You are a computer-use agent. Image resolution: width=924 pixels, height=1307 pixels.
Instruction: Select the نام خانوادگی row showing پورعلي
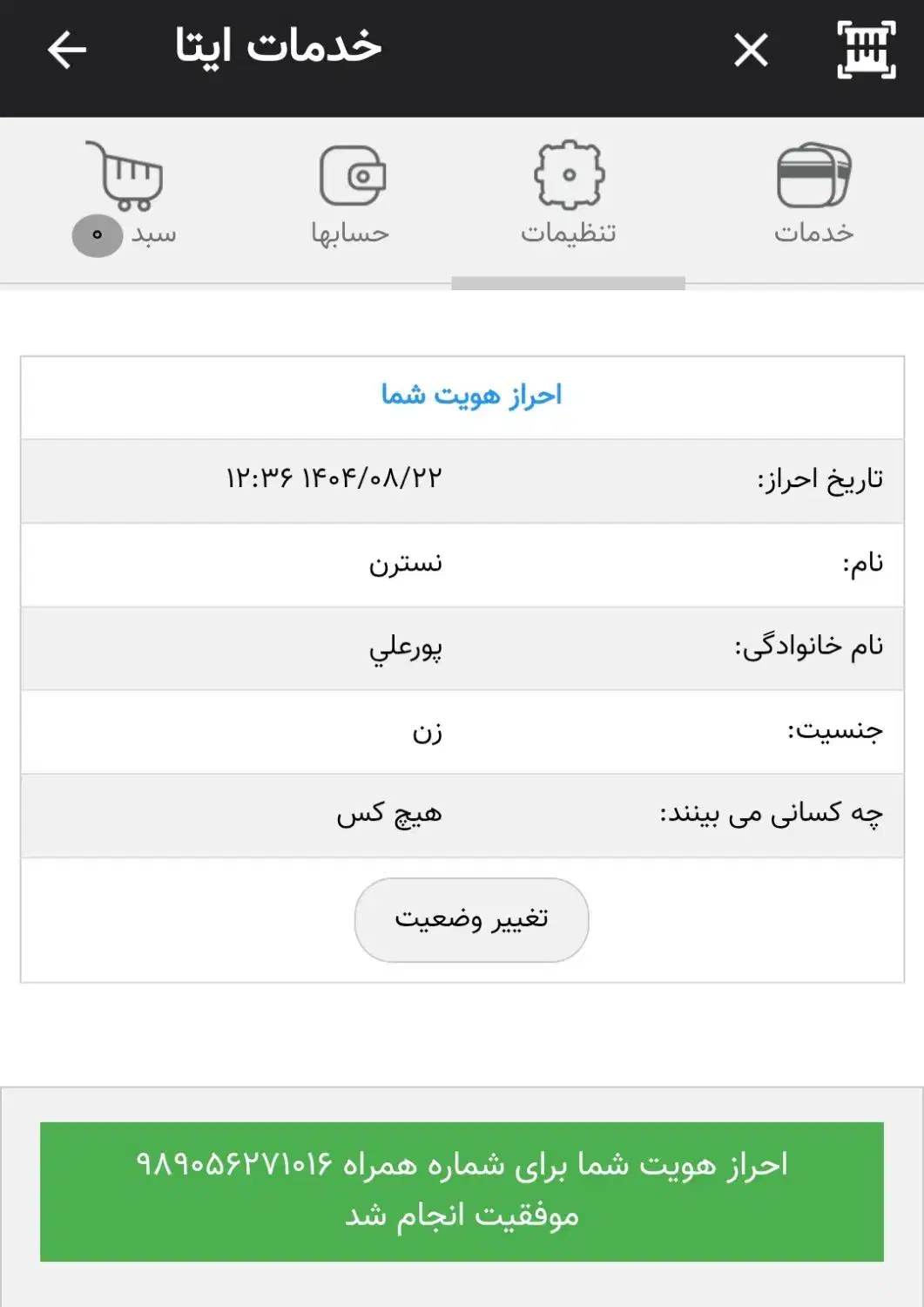coord(462,647)
